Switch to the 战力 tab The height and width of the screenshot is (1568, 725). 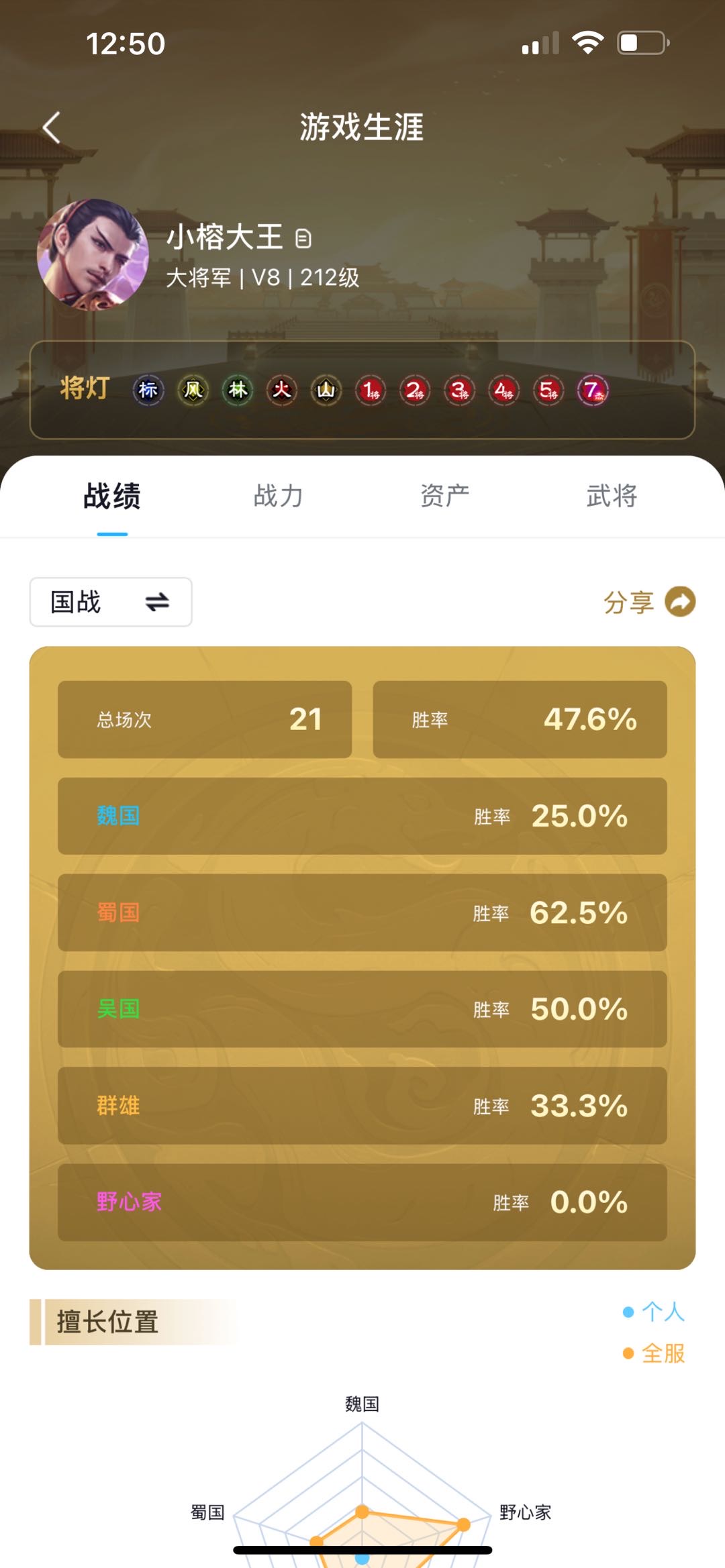[278, 496]
